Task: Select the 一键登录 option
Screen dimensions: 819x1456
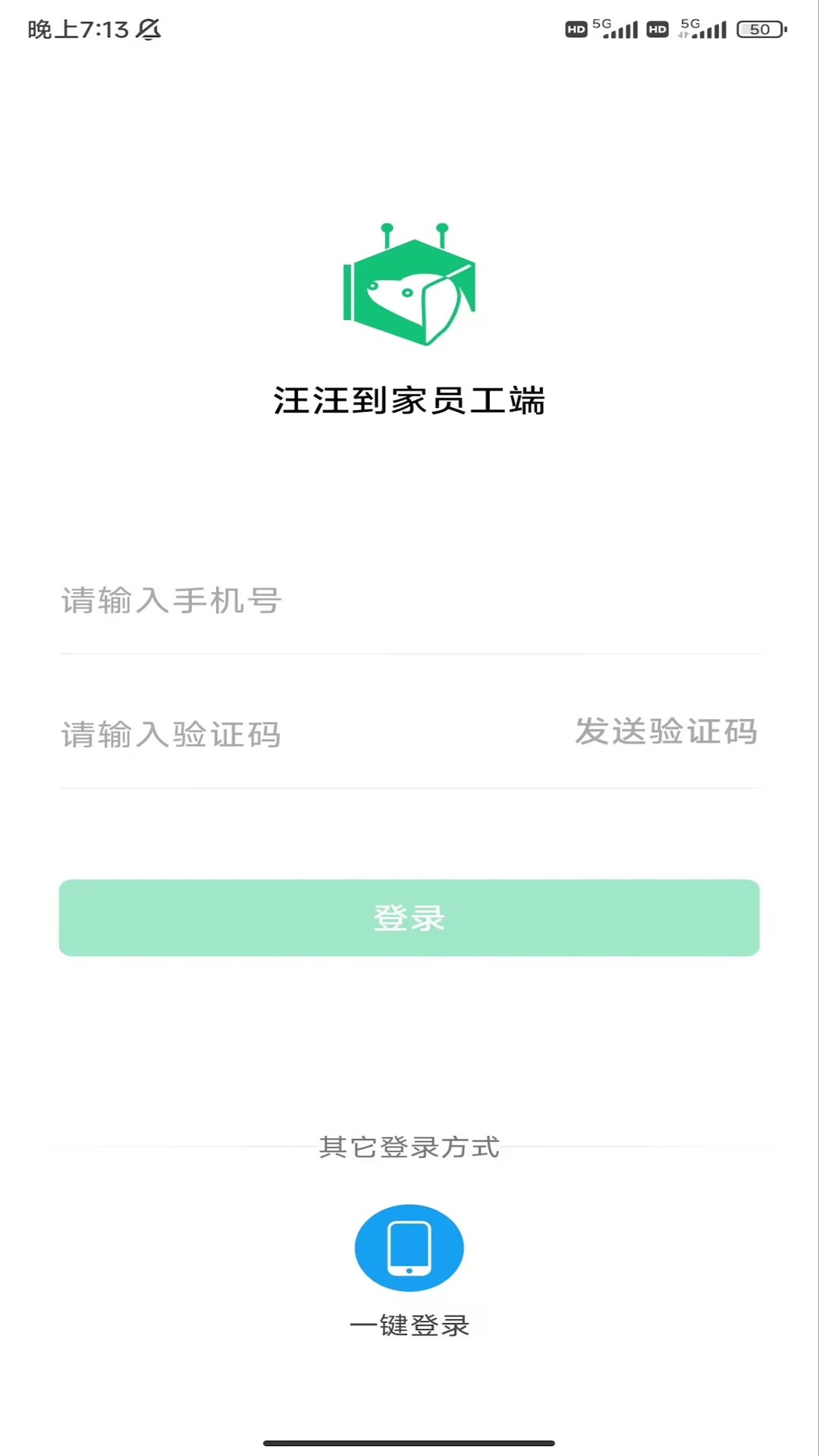Action: [x=409, y=1324]
